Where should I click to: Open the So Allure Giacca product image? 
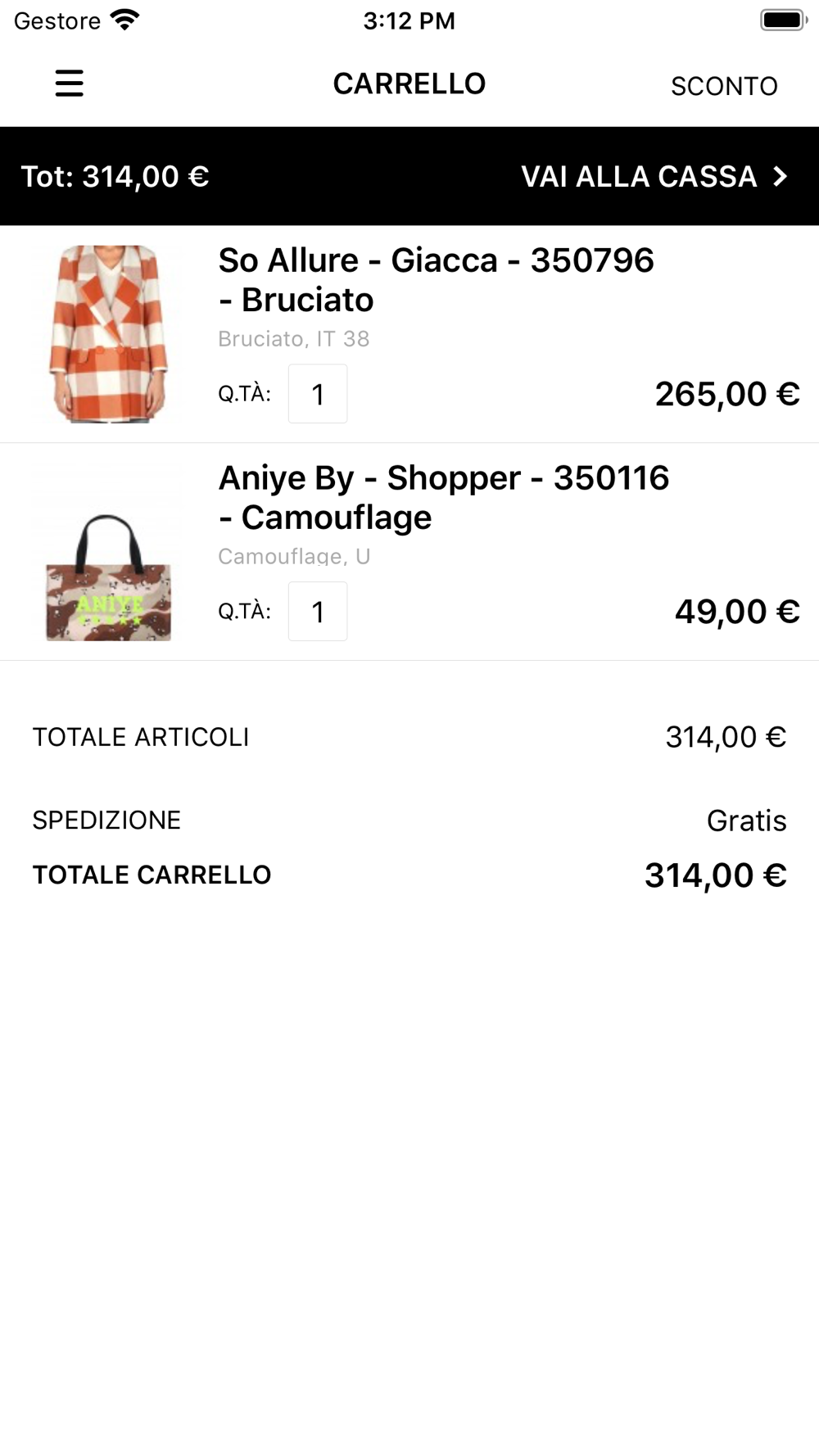[x=109, y=334]
